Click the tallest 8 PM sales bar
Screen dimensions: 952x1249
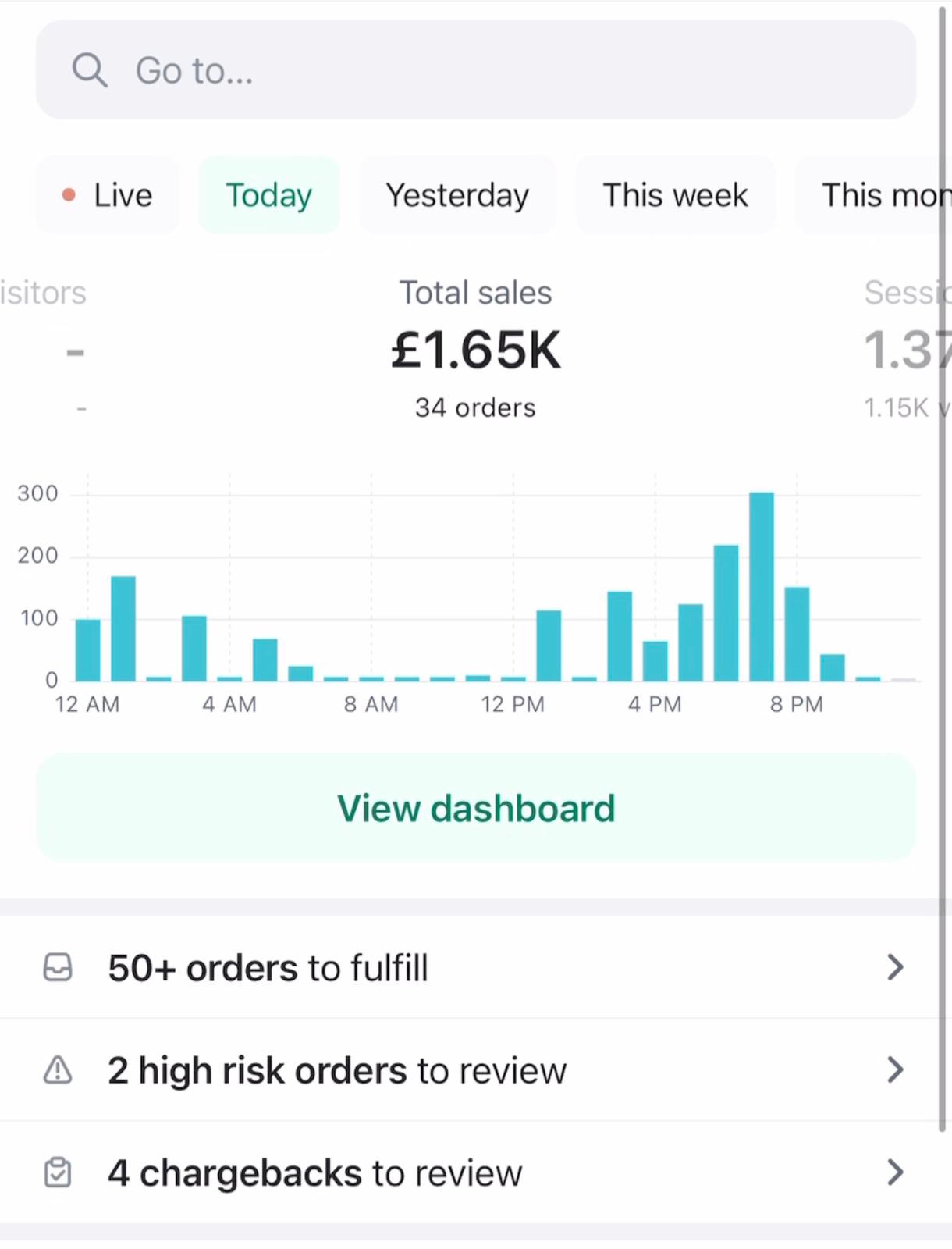pos(762,585)
